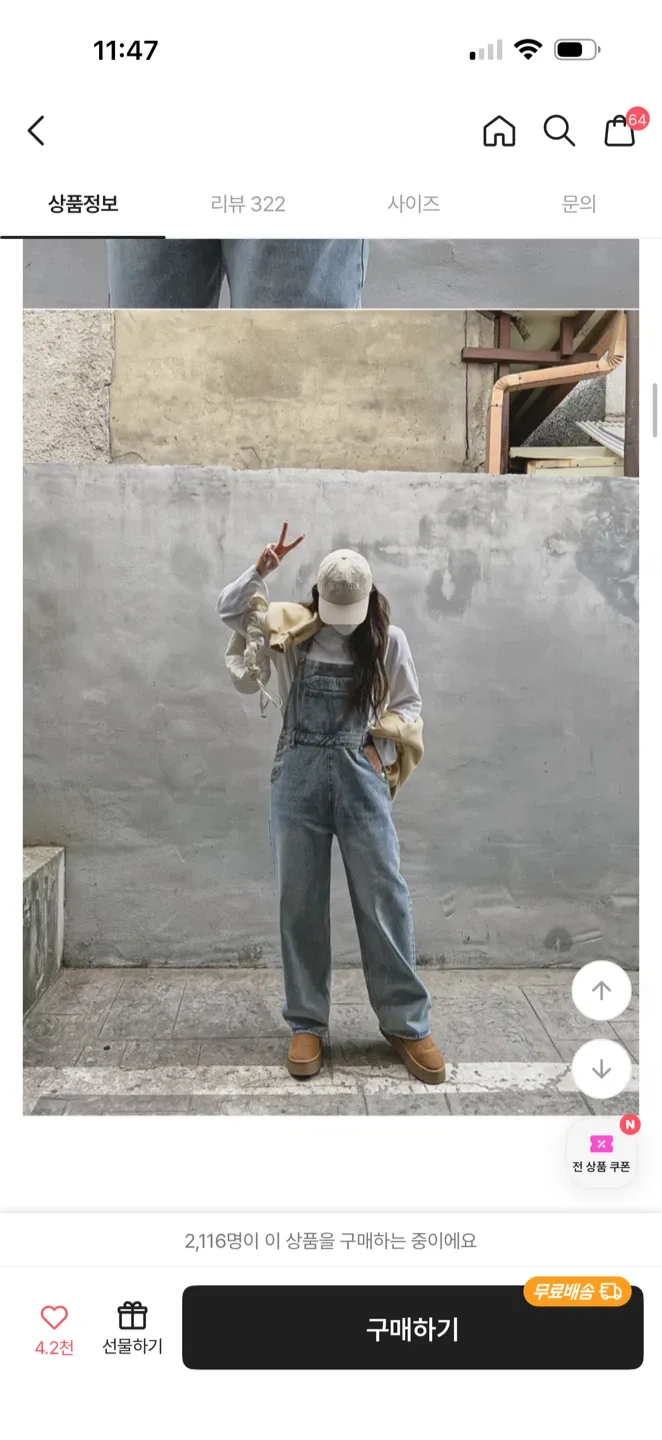Image resolution: width=662 pixels, height=1440 pixels.
Task: Switch to the 사이즈 tab
Action: tap(414, 204)
